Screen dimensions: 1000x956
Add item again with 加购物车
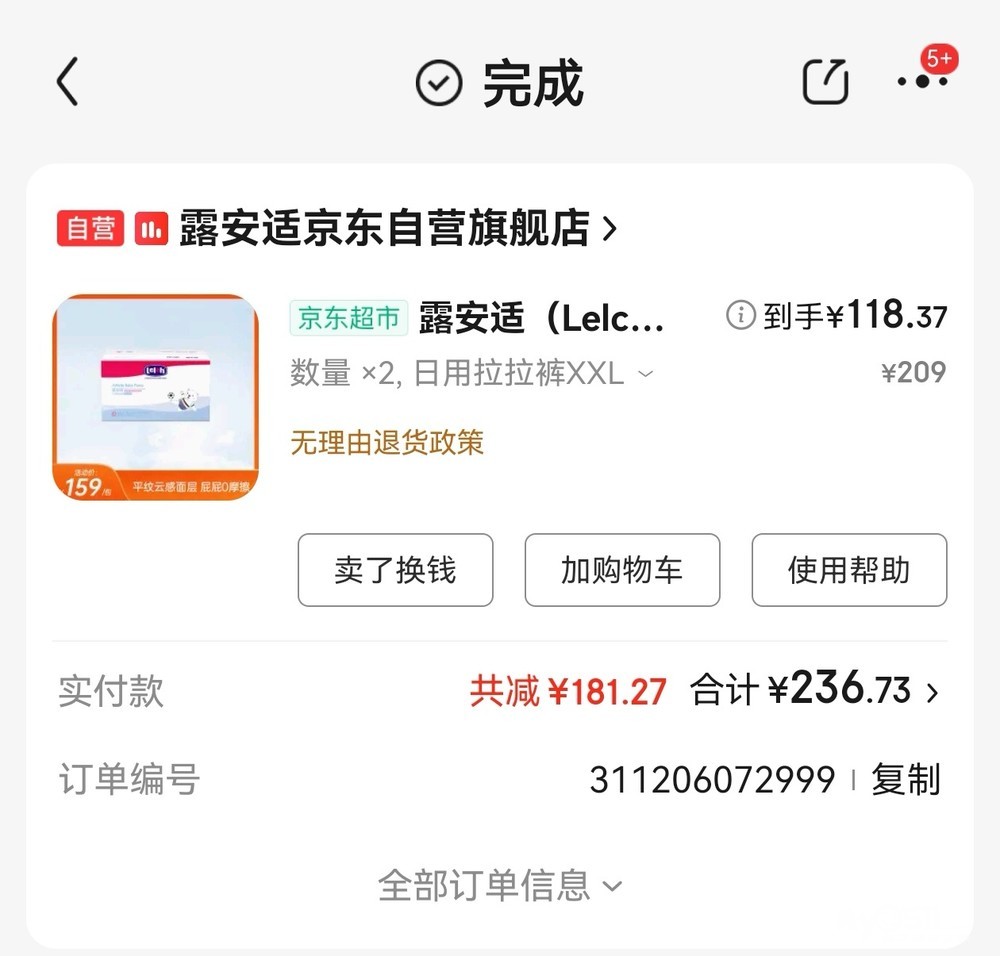[x=622, y=570]
